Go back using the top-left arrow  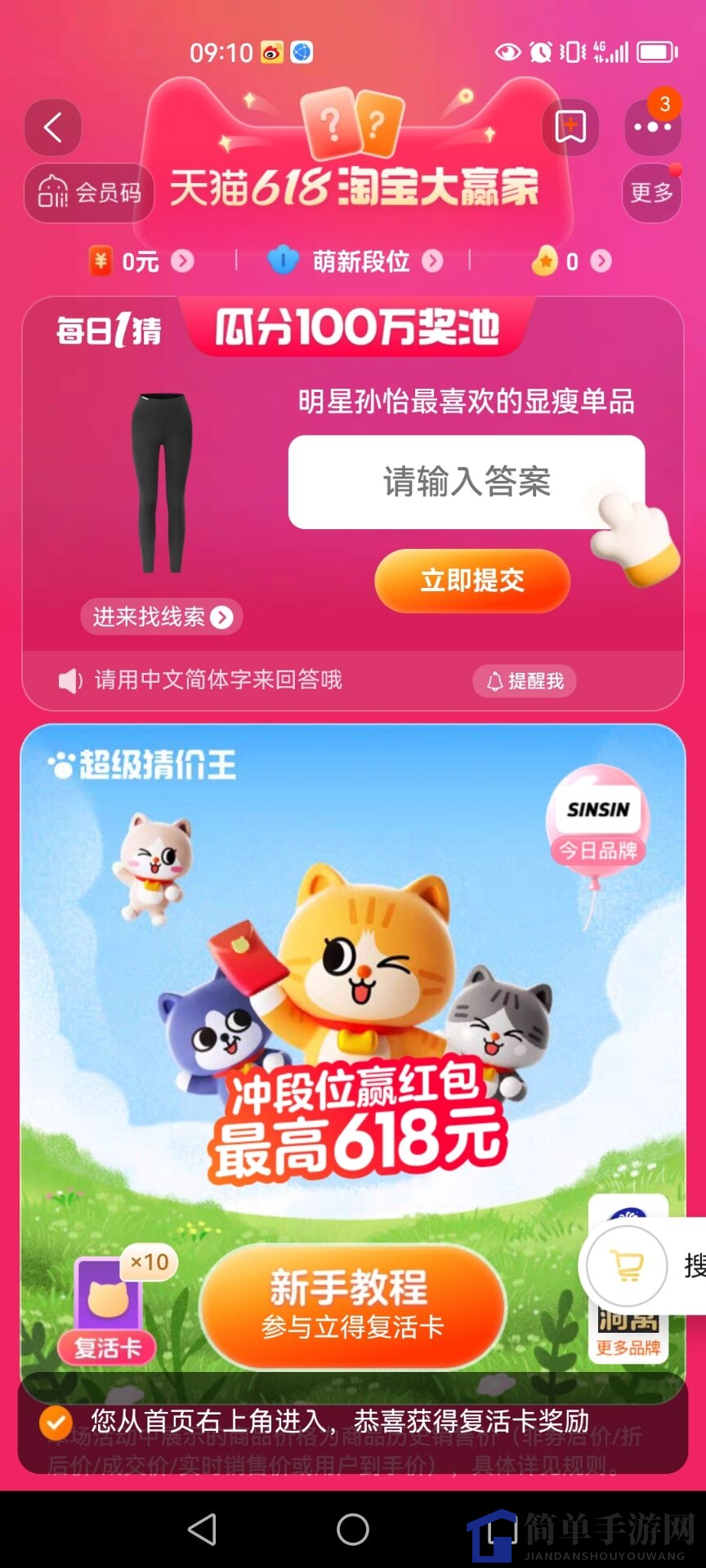pyautogui.click(x=53, y=127)
